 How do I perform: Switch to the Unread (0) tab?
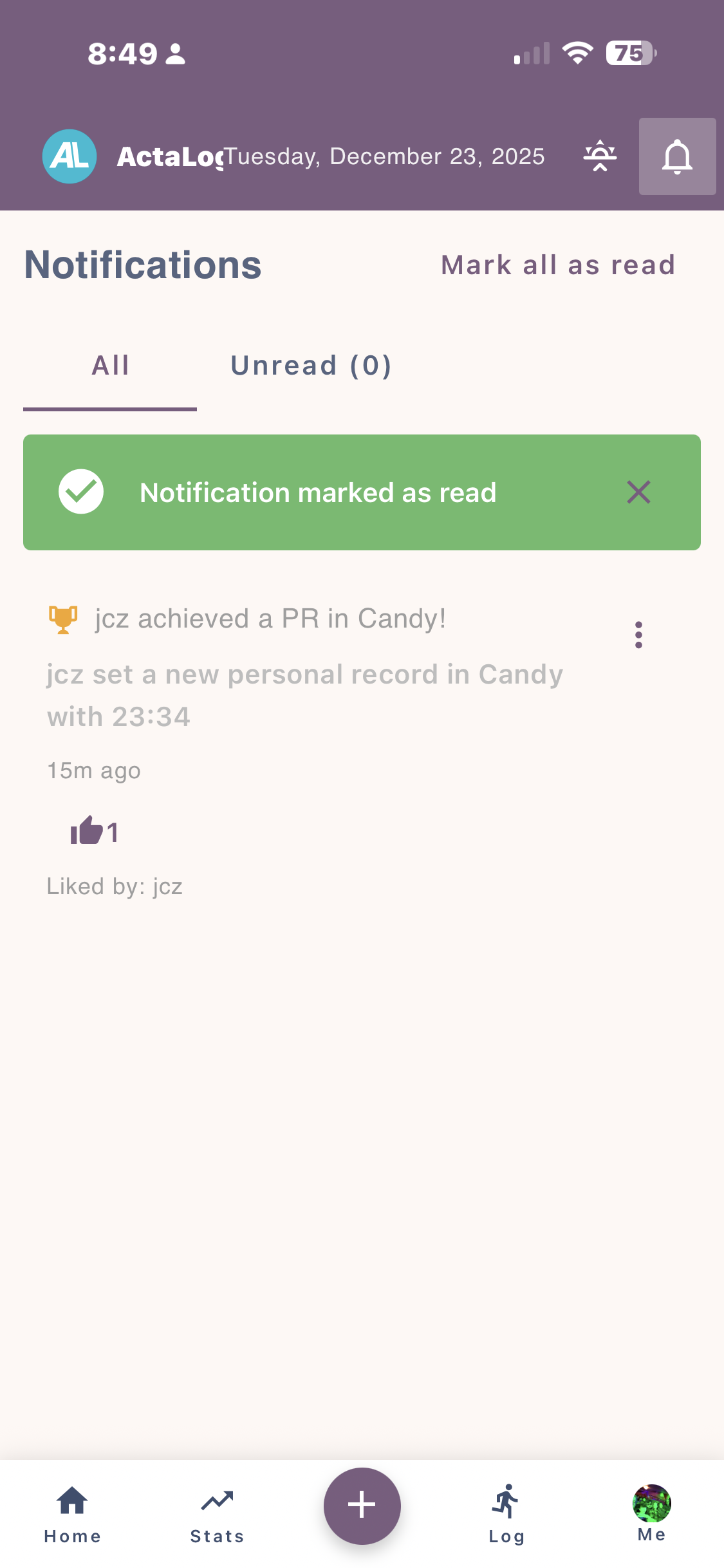311,366
